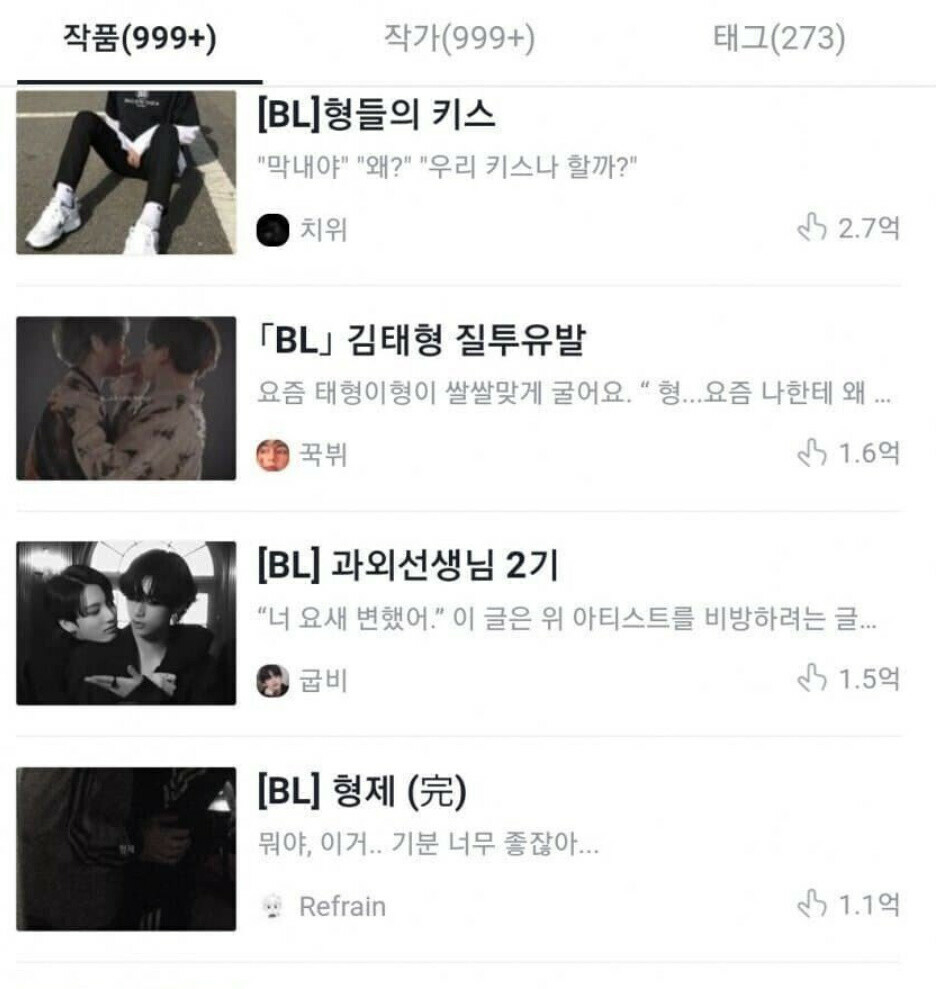View author Refrain's profile
The image size is (947, 989).
[341, 907]
